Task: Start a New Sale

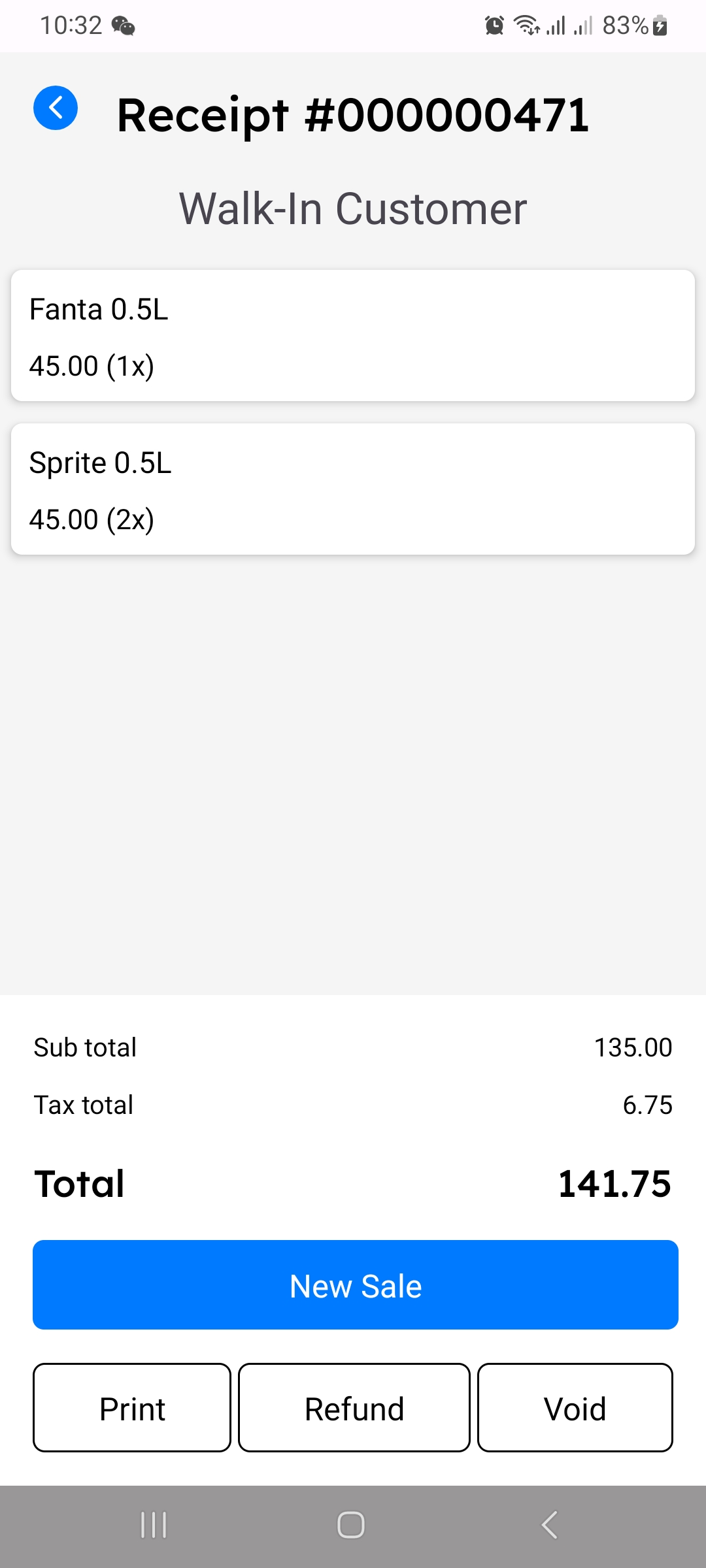Action: (356, 1284)
